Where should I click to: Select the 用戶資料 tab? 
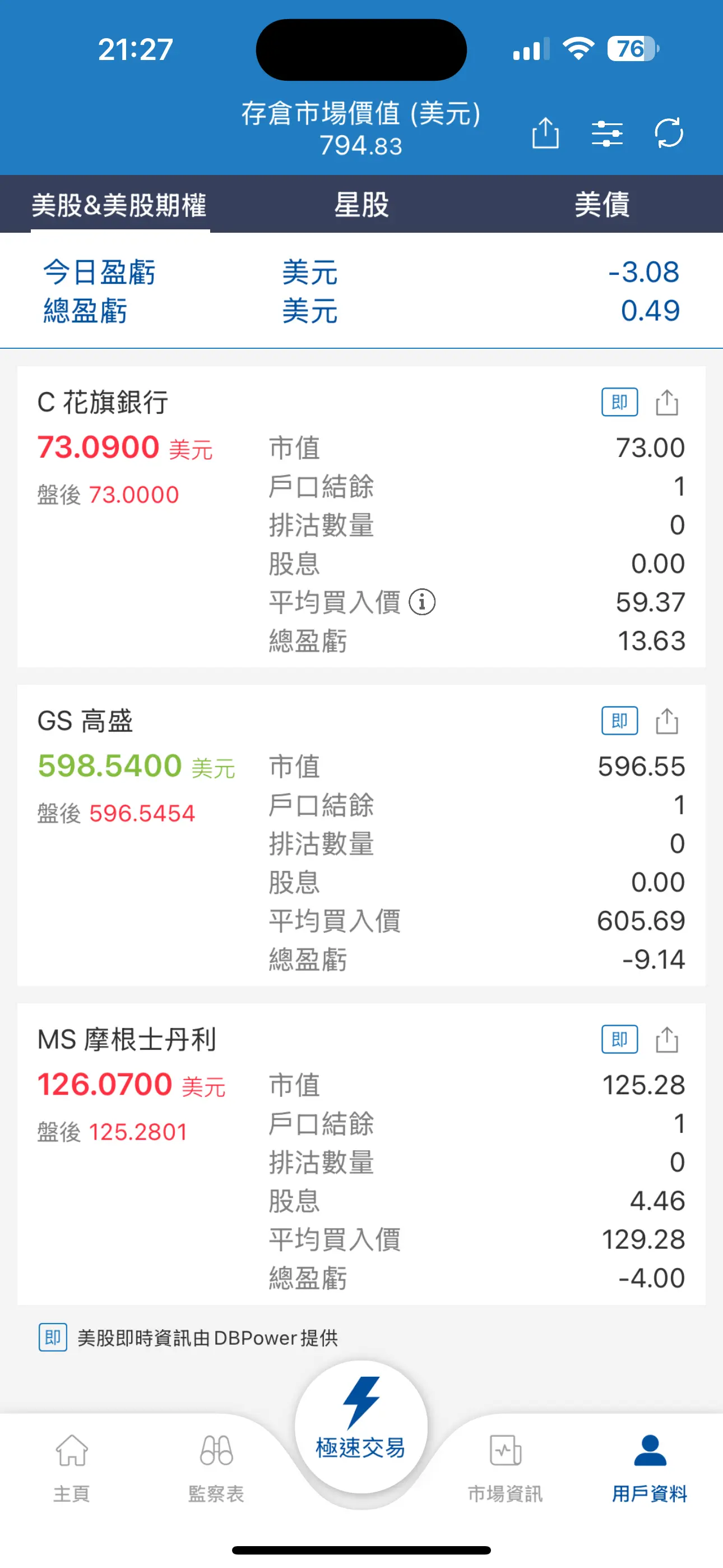pos(650,1468)
